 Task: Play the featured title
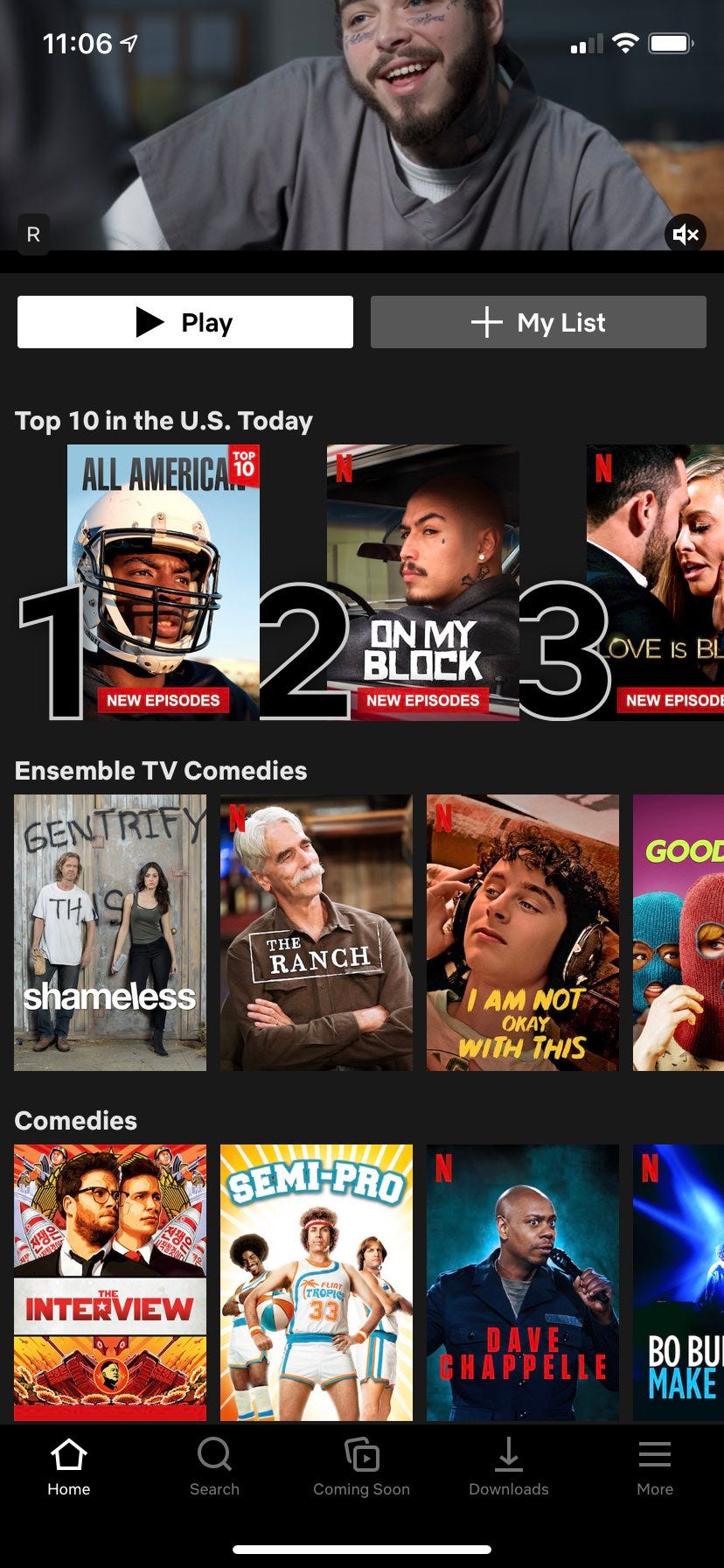click(185, 322)
